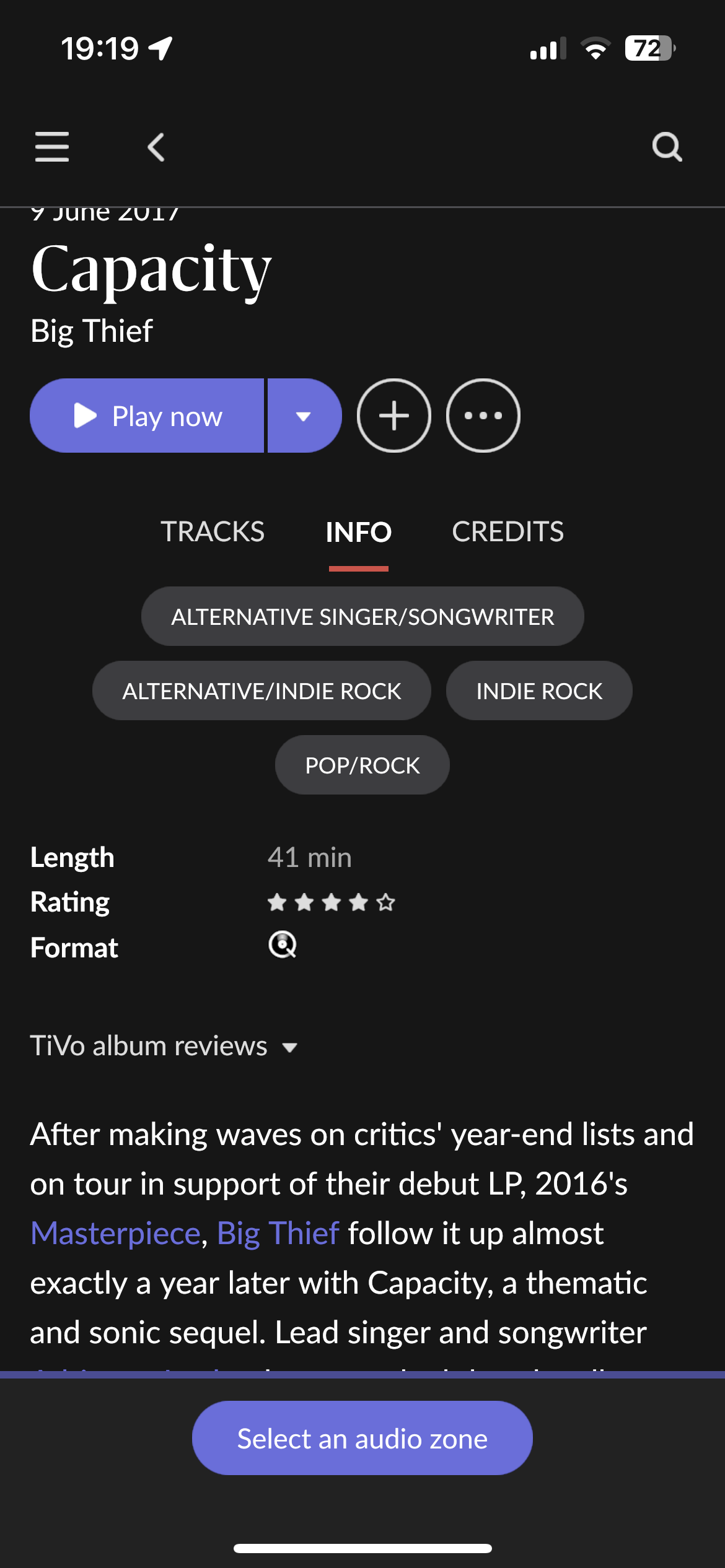Open the hamburger menu

click(x=52, y=147)
